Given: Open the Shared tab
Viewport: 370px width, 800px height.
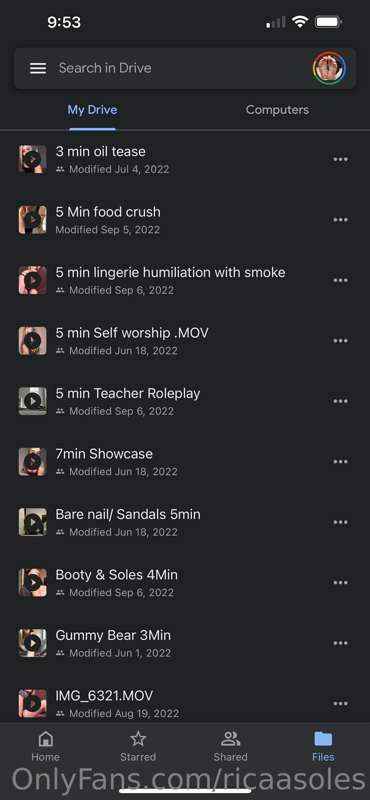Looking at the screenshot, I should pos(231,746).
